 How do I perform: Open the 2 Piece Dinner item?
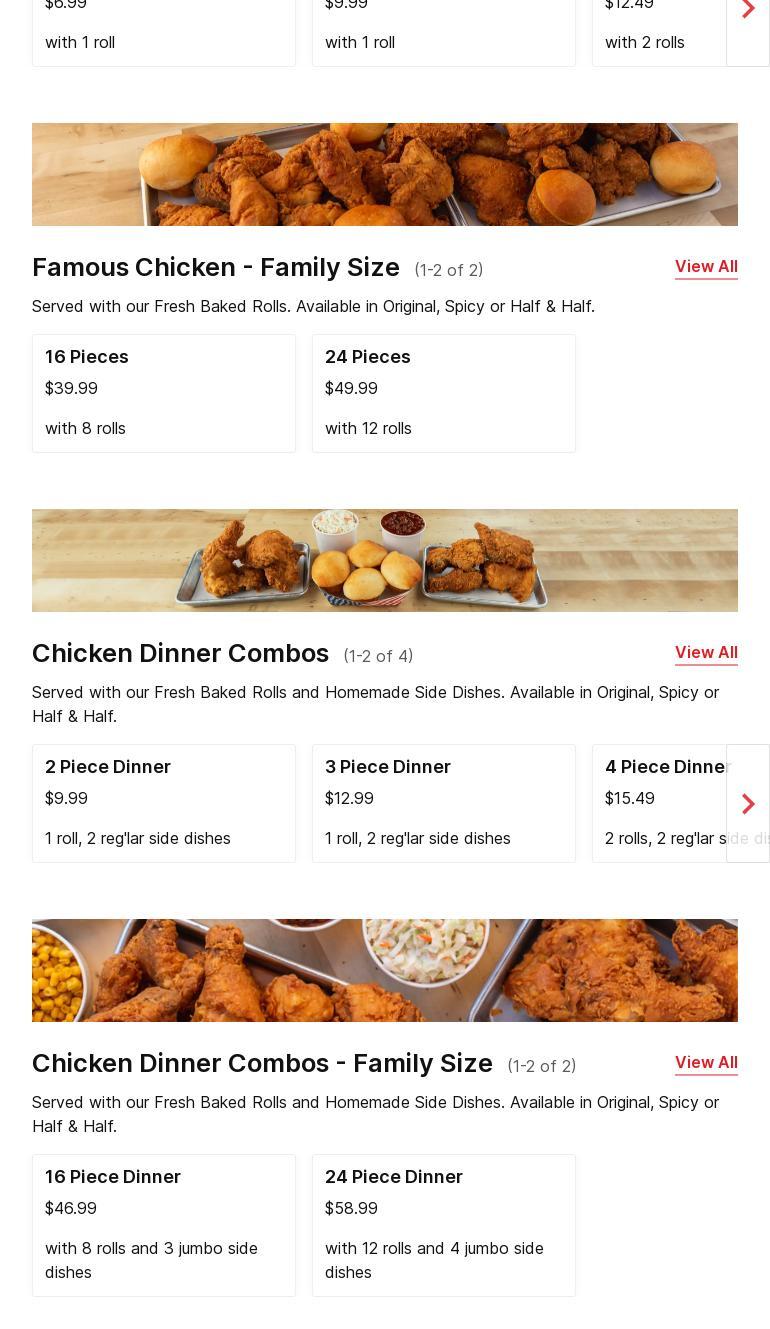click(164, 803)
